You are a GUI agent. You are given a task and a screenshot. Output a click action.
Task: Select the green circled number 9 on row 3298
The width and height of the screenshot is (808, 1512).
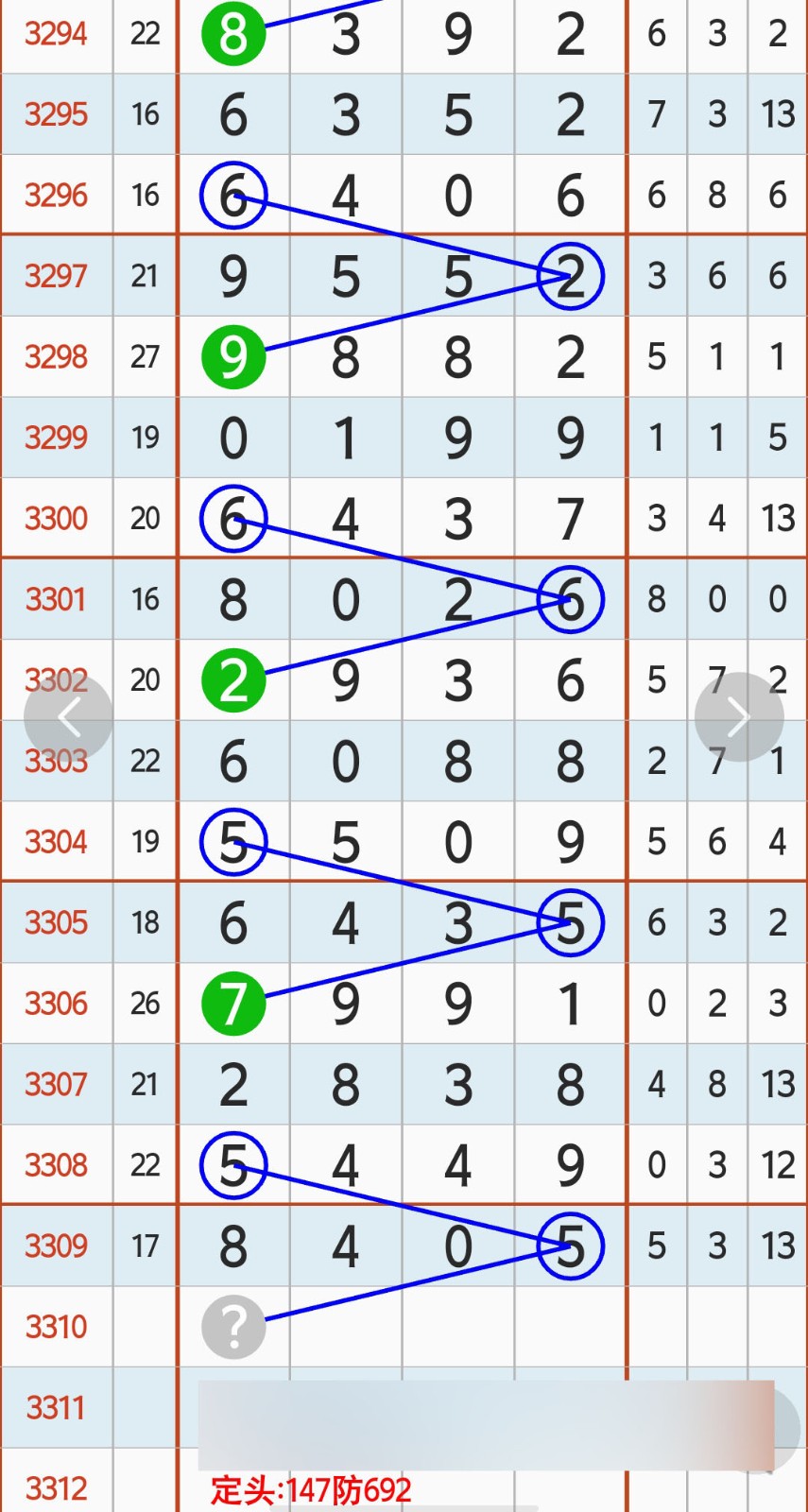[234, 356]
